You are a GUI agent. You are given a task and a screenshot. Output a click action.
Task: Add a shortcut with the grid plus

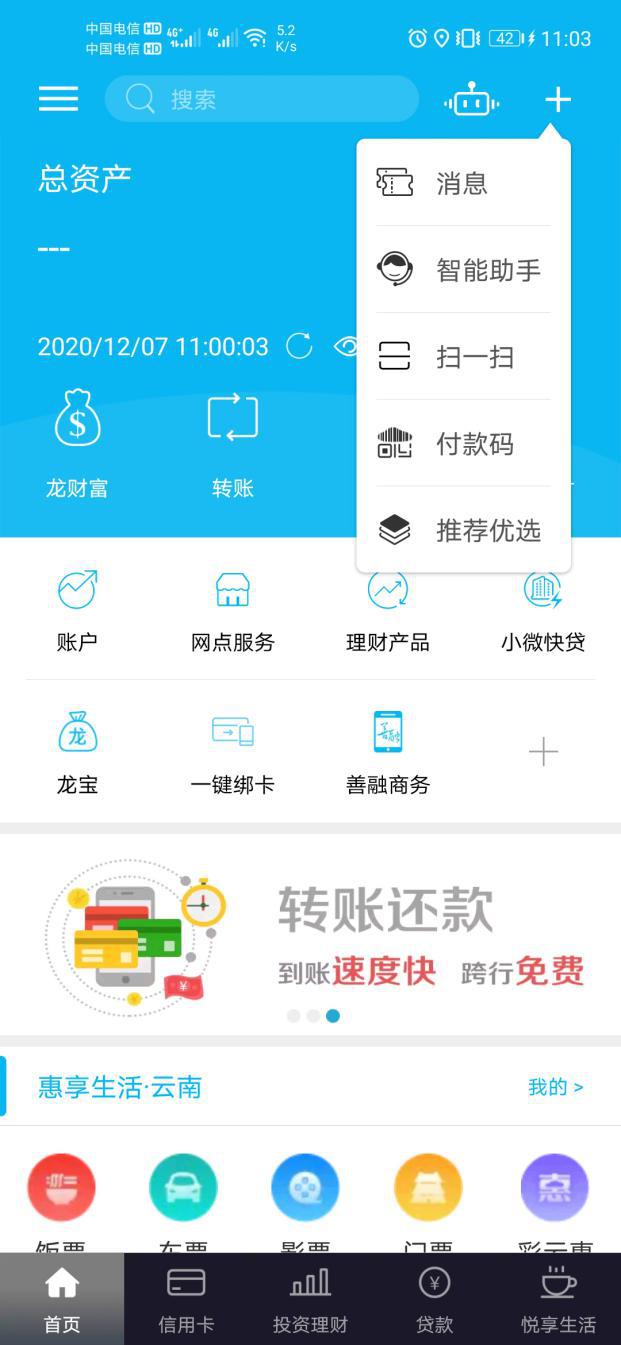coord(543,752)
